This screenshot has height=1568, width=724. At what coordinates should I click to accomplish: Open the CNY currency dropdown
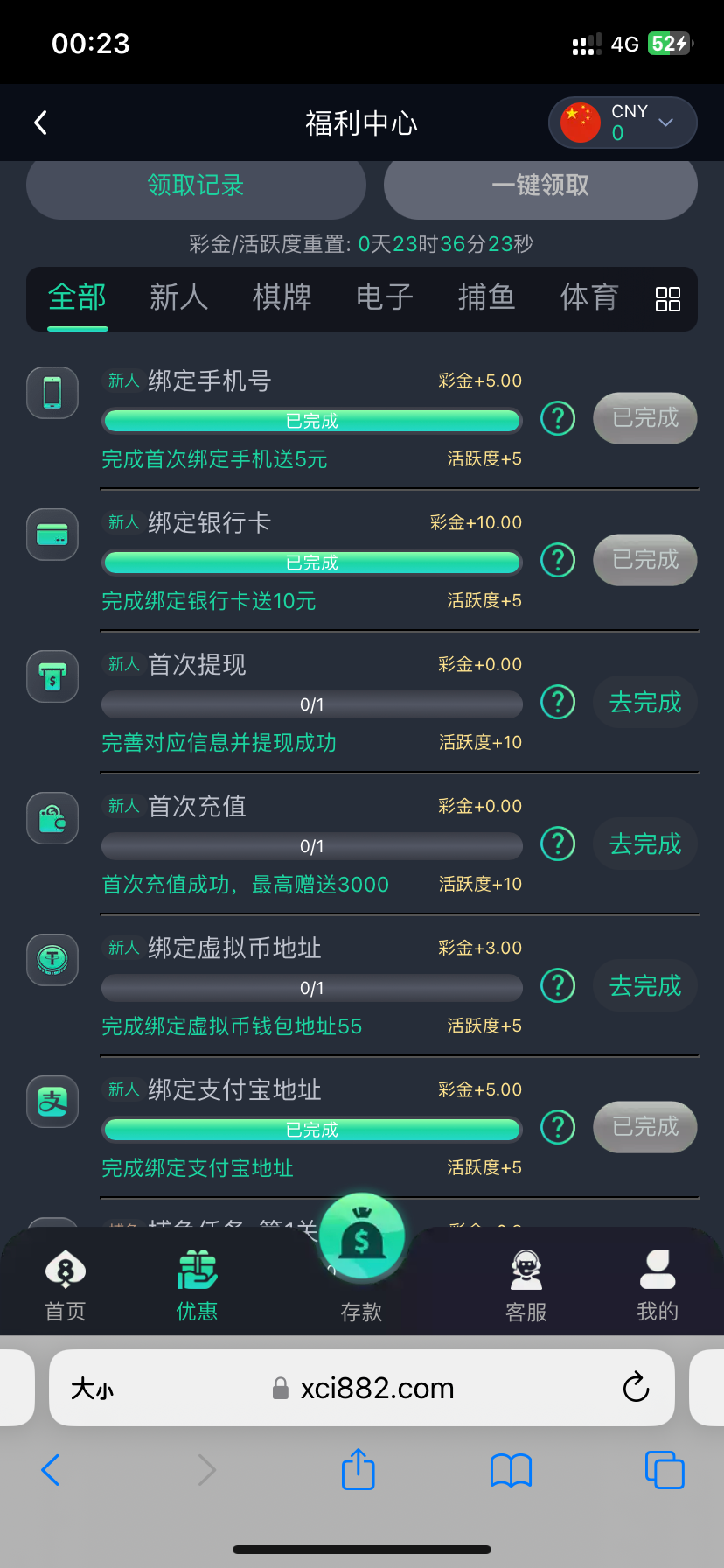tap(622, 122)
